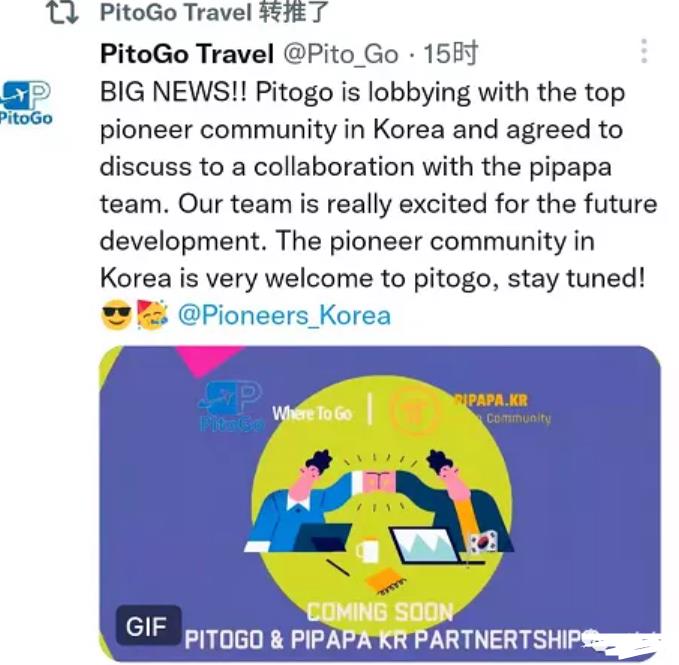This screenshot has width=679, height=665.
Task: Open the tweet's overflow menu
Action: (645, 52)
